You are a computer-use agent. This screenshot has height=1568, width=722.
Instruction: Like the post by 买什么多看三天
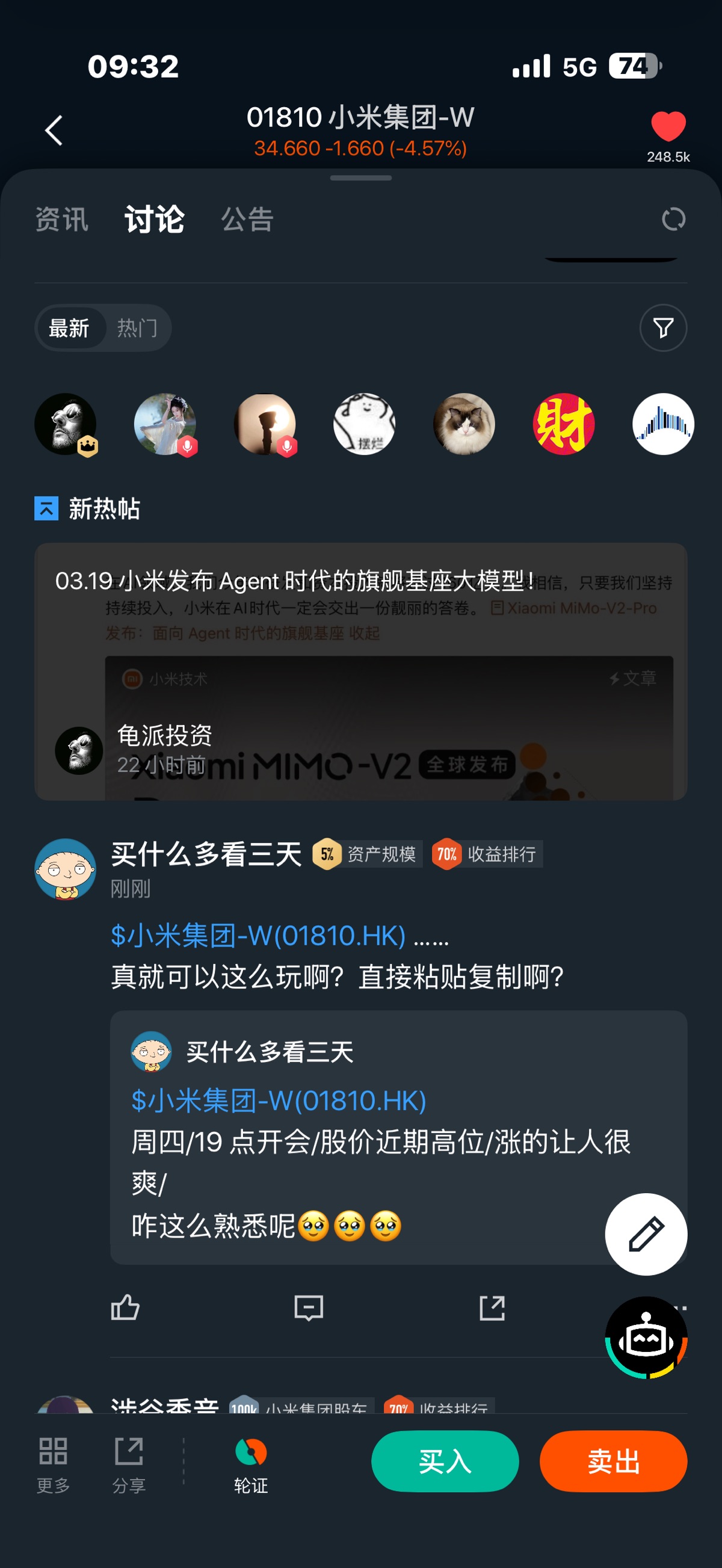tap(125, 1307)
